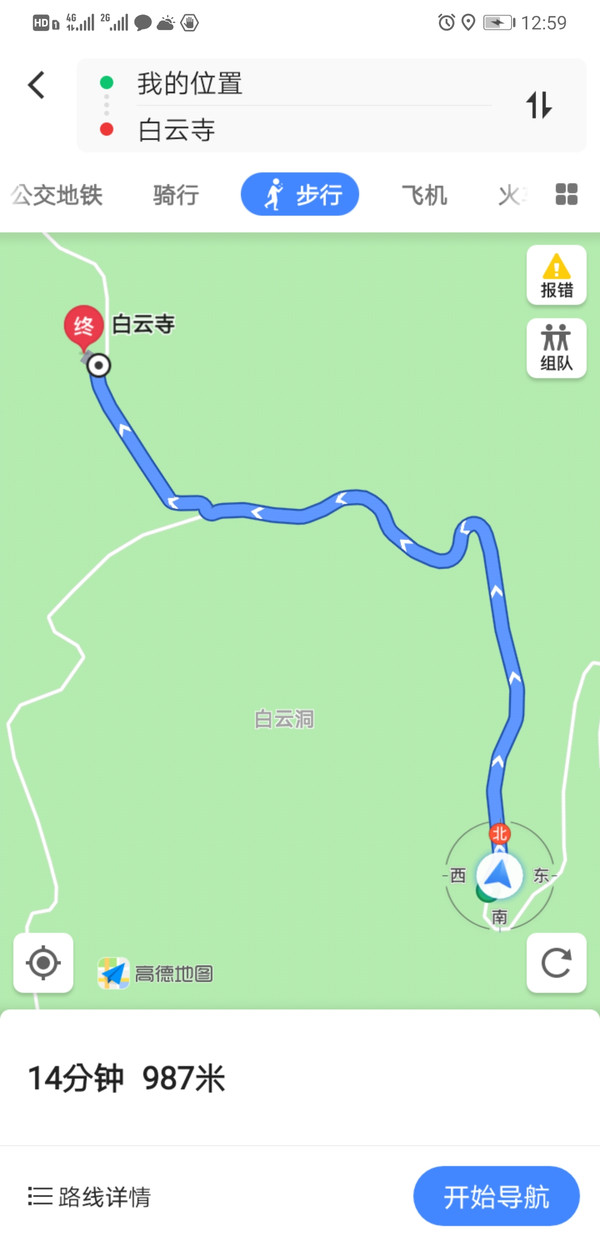
Task: Open the 组队 team feature
Action: click(x=557, y=348)
